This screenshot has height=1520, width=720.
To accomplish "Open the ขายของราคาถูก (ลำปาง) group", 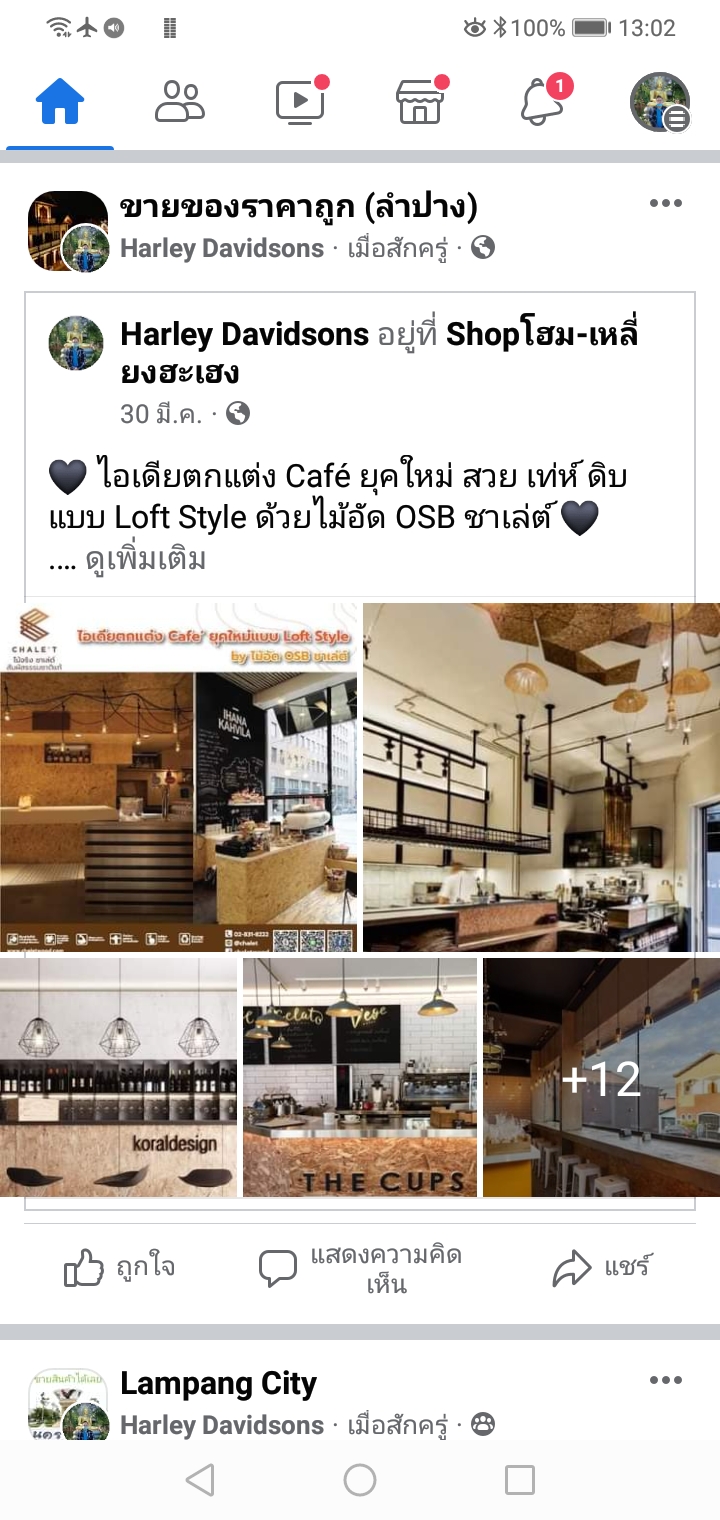I will pos(298,207).
